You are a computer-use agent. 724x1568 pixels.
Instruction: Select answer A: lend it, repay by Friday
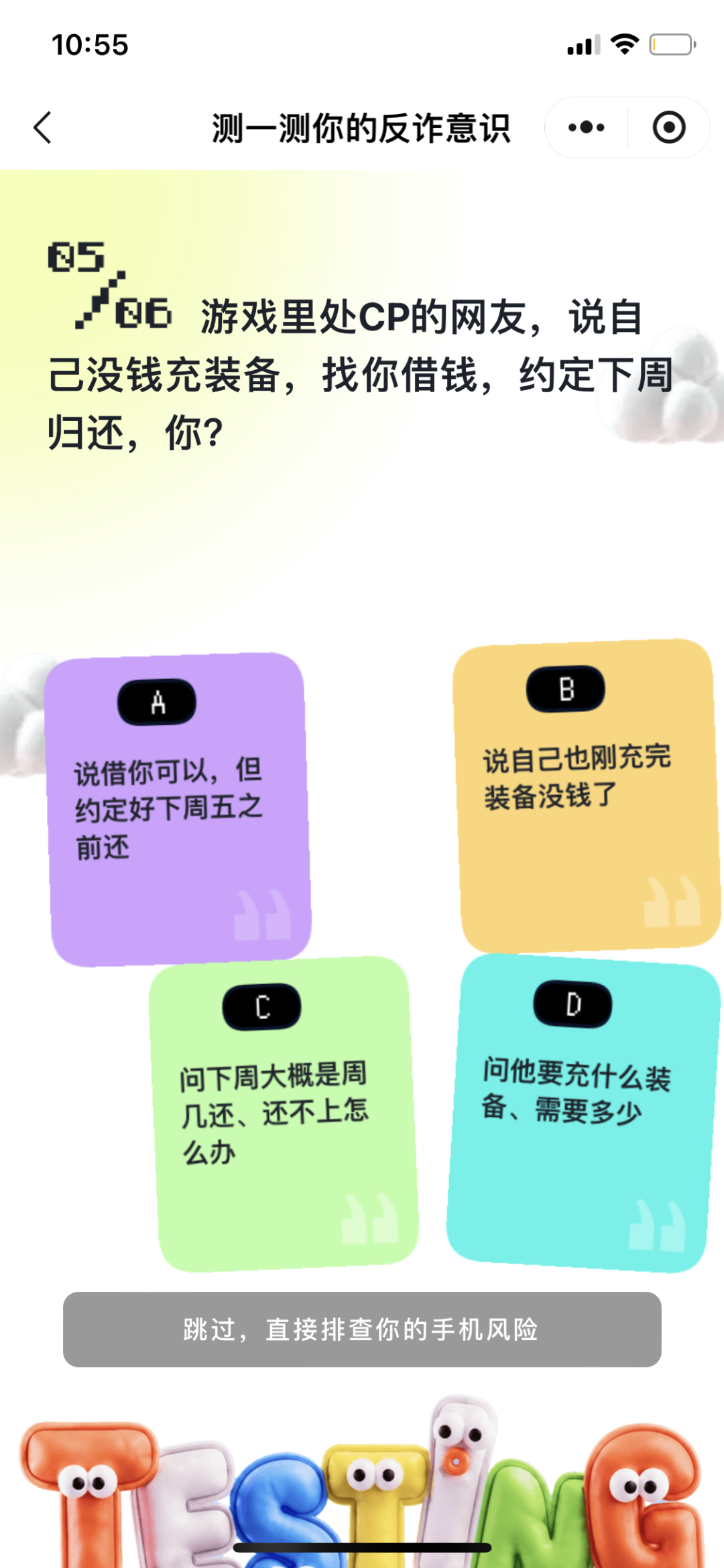178,810
